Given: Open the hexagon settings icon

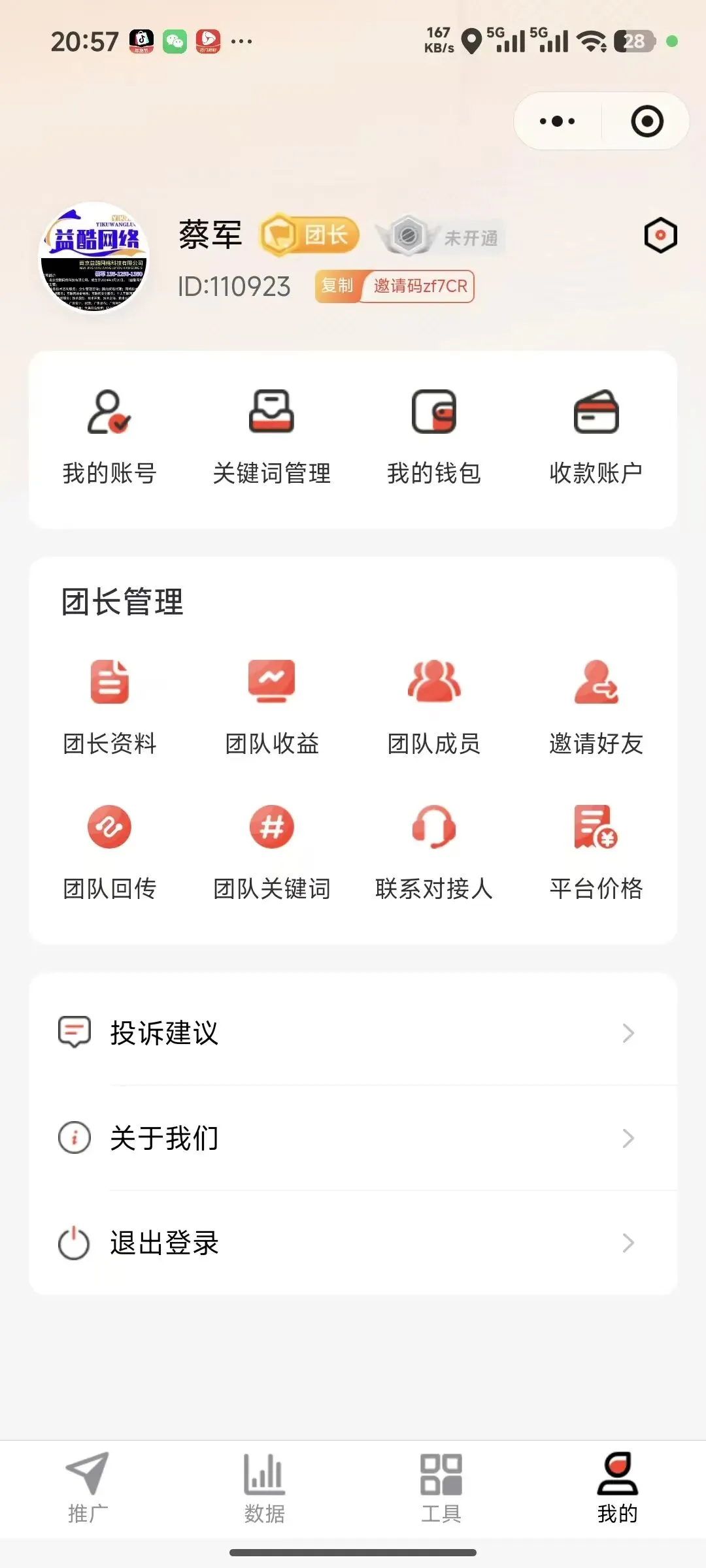Looking at the screenshot, I should pos(660,235).
